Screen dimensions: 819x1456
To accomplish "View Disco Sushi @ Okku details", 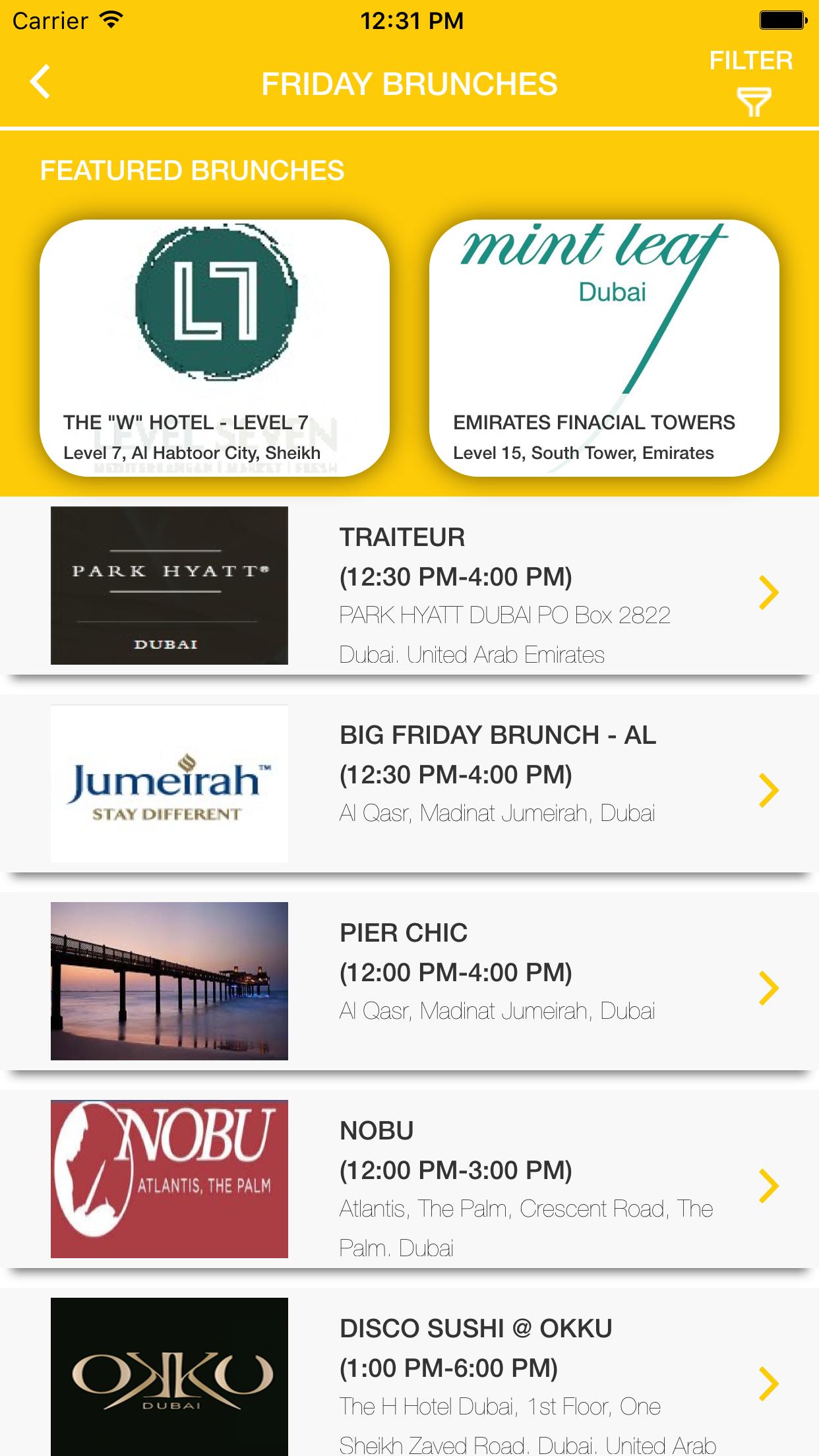I will pyautogui.click(x=409, y=1378).
